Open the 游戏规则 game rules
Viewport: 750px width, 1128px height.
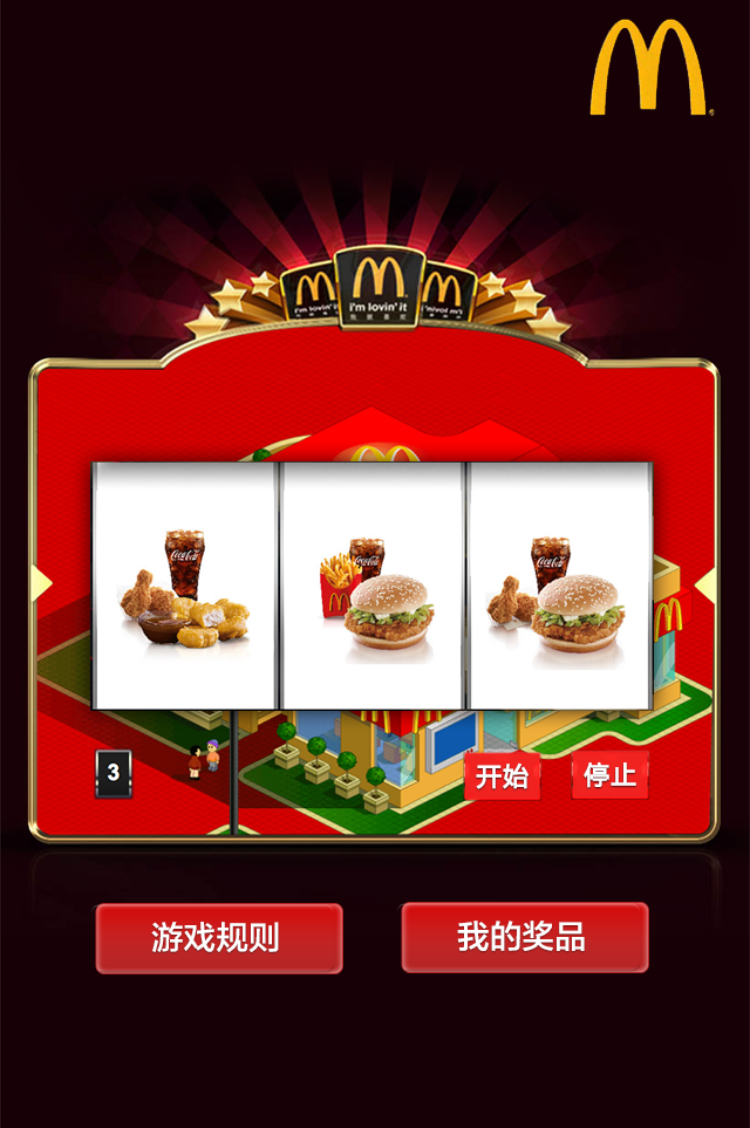pyautogui.click(x=219, y=938)
